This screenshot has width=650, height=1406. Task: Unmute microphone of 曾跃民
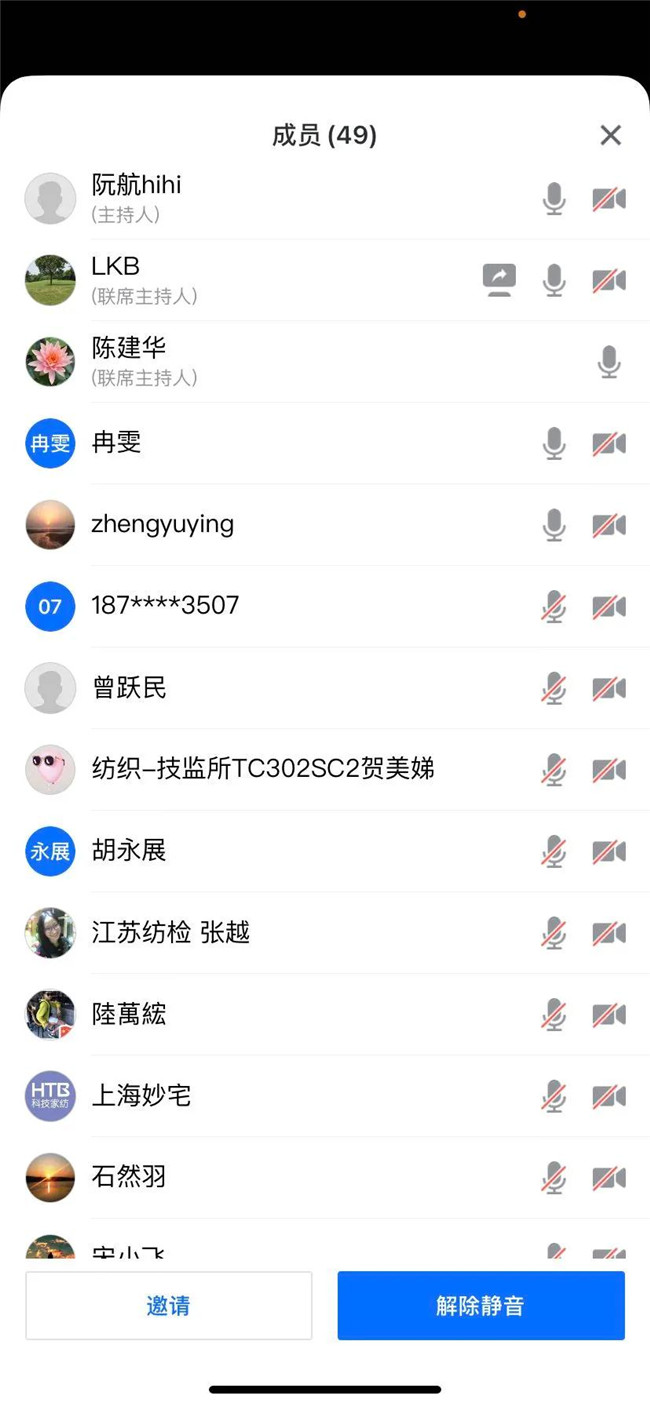(554, 688)
